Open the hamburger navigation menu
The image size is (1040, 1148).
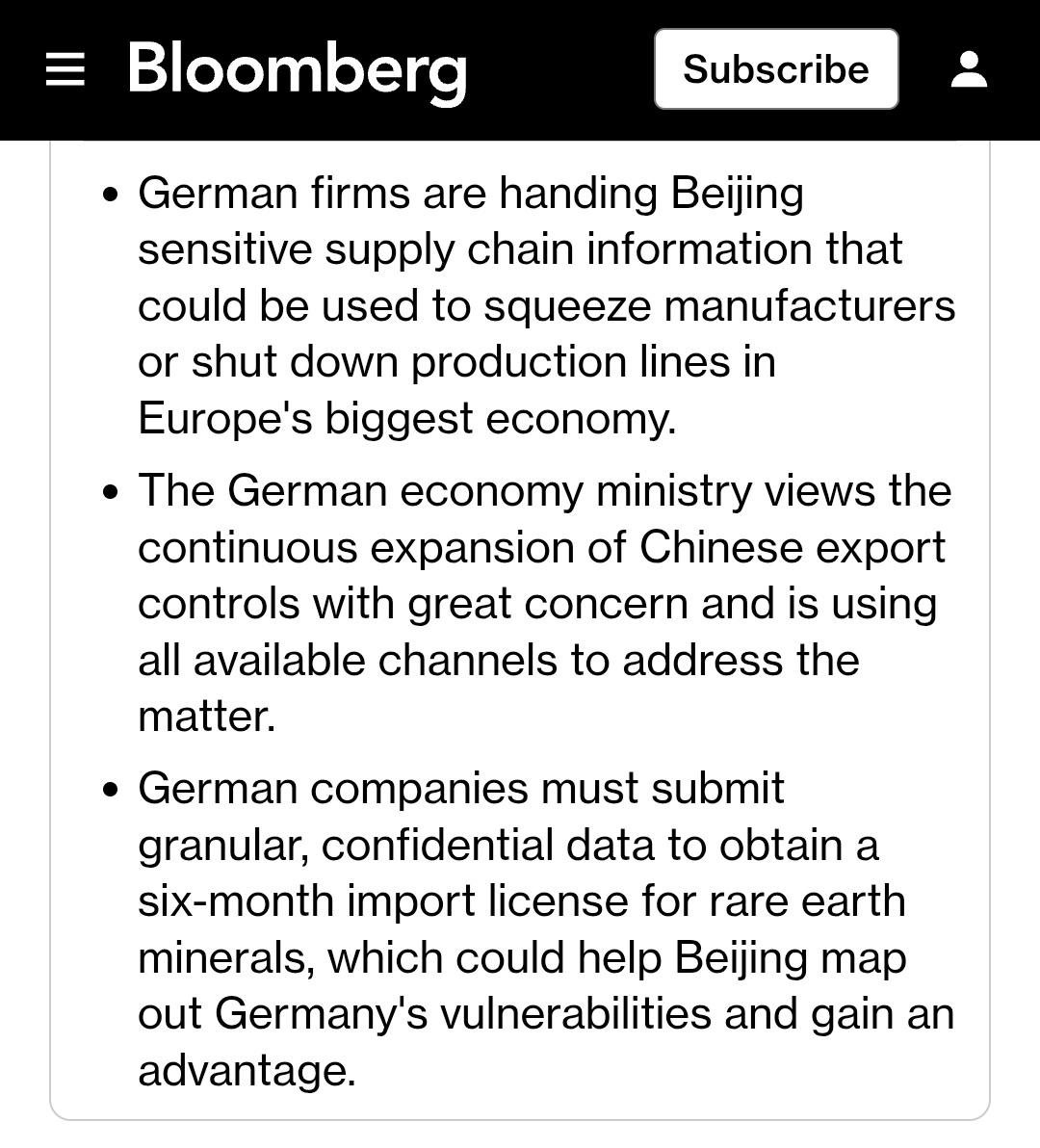[x=65, y=69]
